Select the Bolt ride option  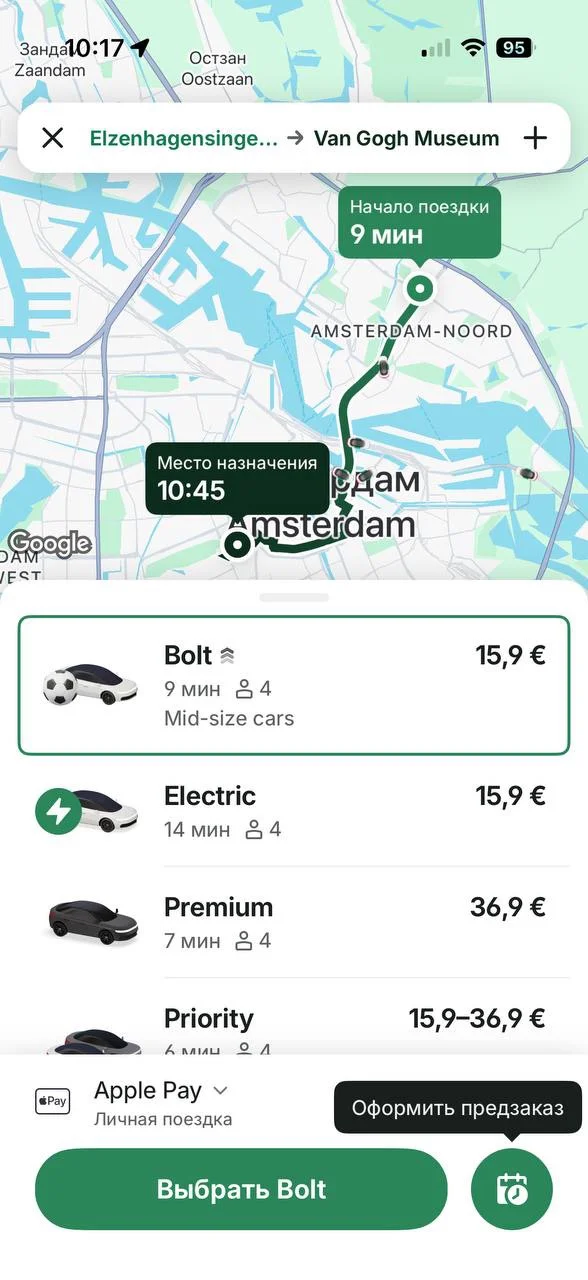click(294, 685)
